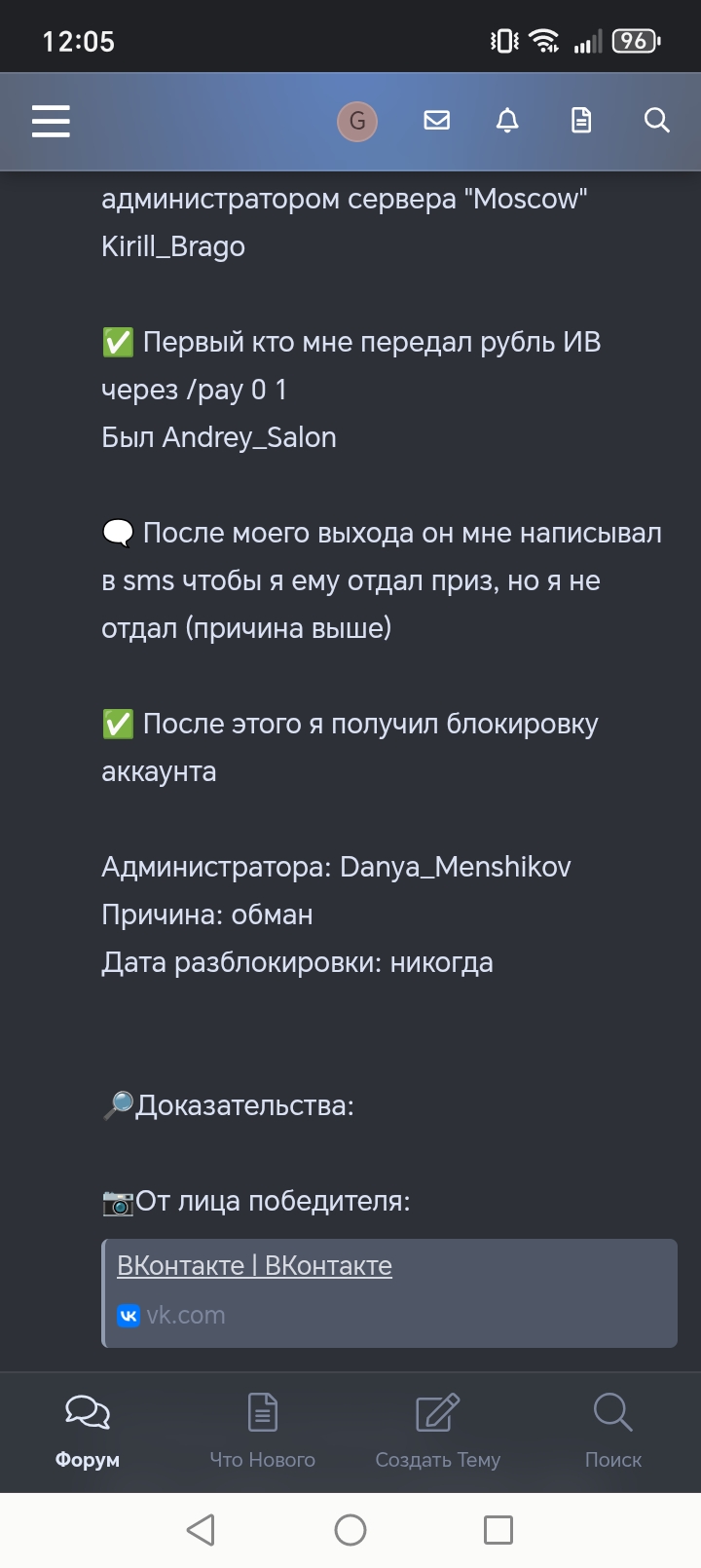
Task: Open the notifications bell
Action: pyautogui.click(x=507, y=121)
